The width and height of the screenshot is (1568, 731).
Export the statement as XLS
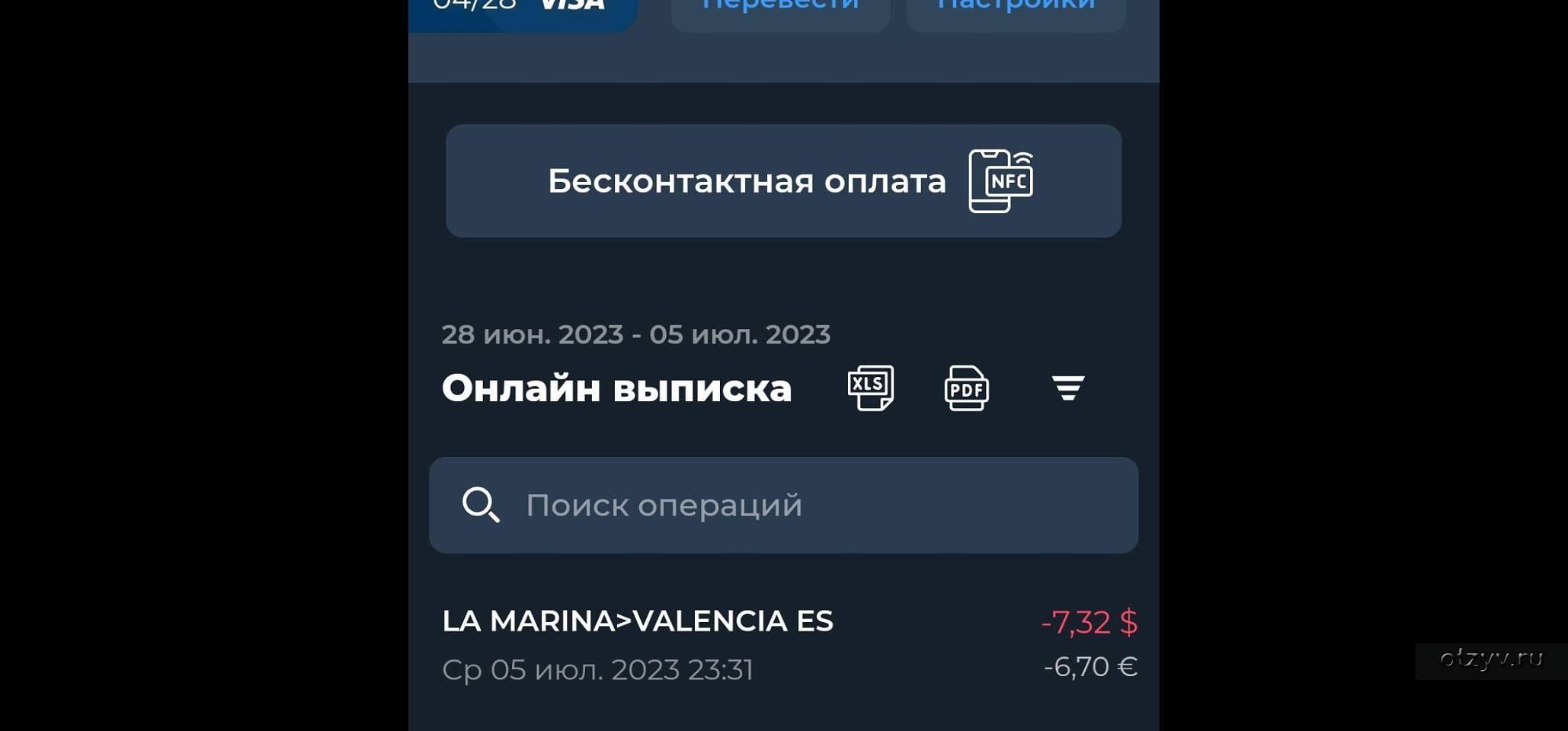pos(870,388)
